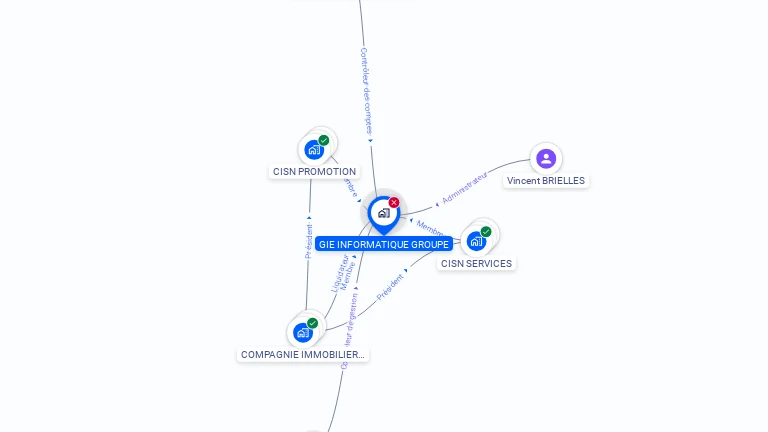Viewport: 768px width, 432px height.
Task: Open the COMPAGNIE IMMOBILIER... company node
Action: click(303, 332)
